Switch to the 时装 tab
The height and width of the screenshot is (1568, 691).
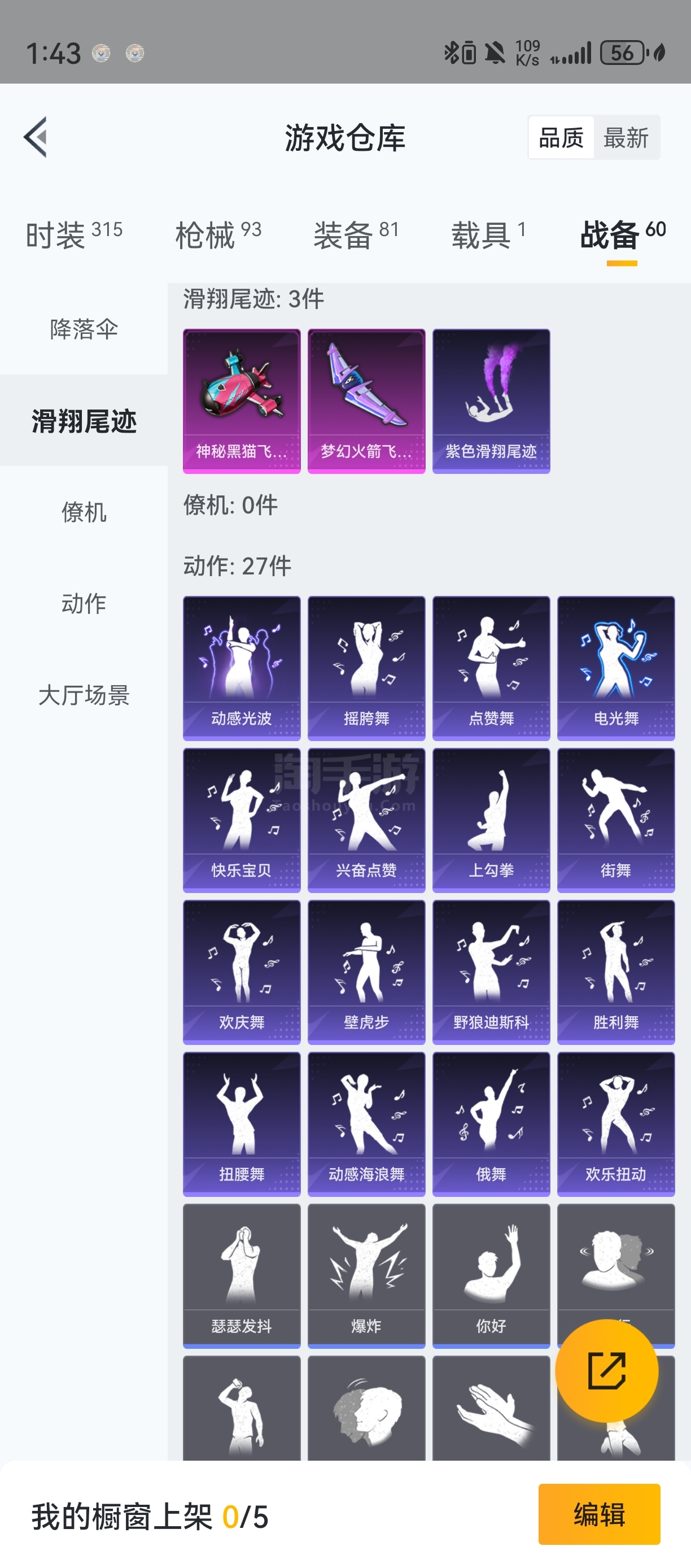click(x=73, y=234)
